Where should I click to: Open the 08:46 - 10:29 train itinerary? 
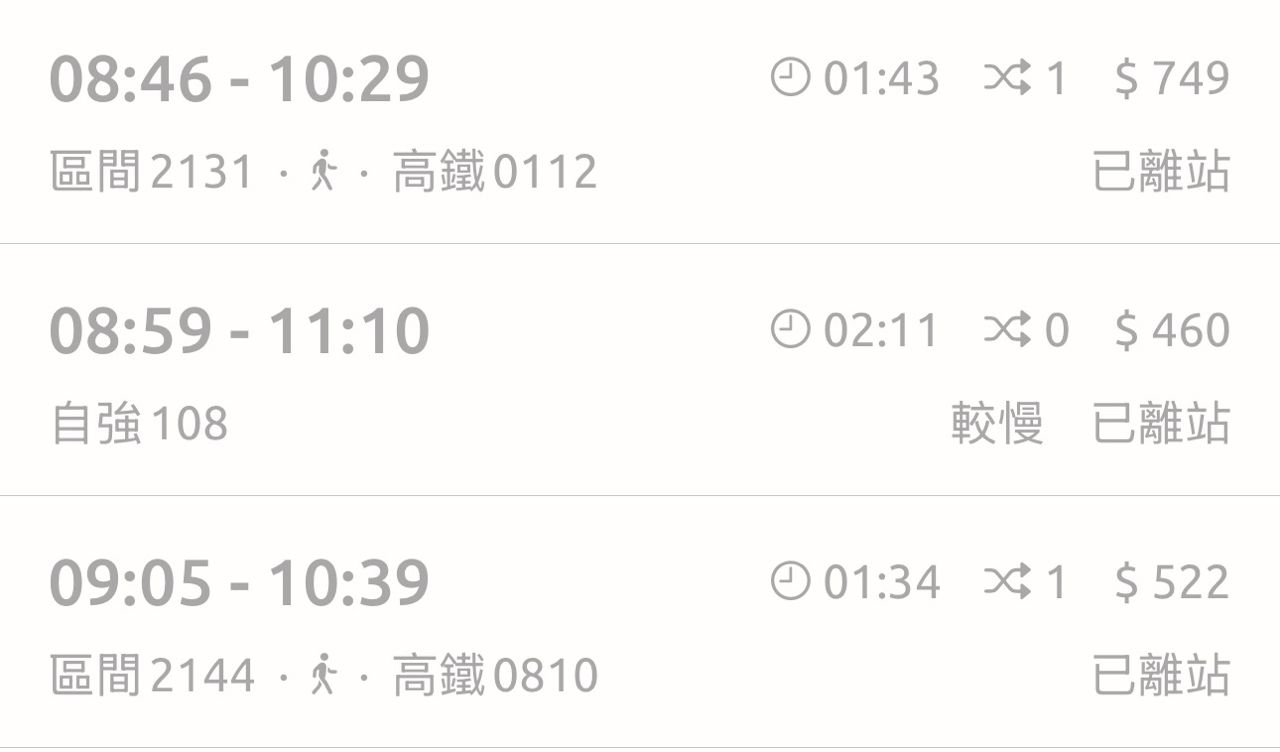point(640,122)
